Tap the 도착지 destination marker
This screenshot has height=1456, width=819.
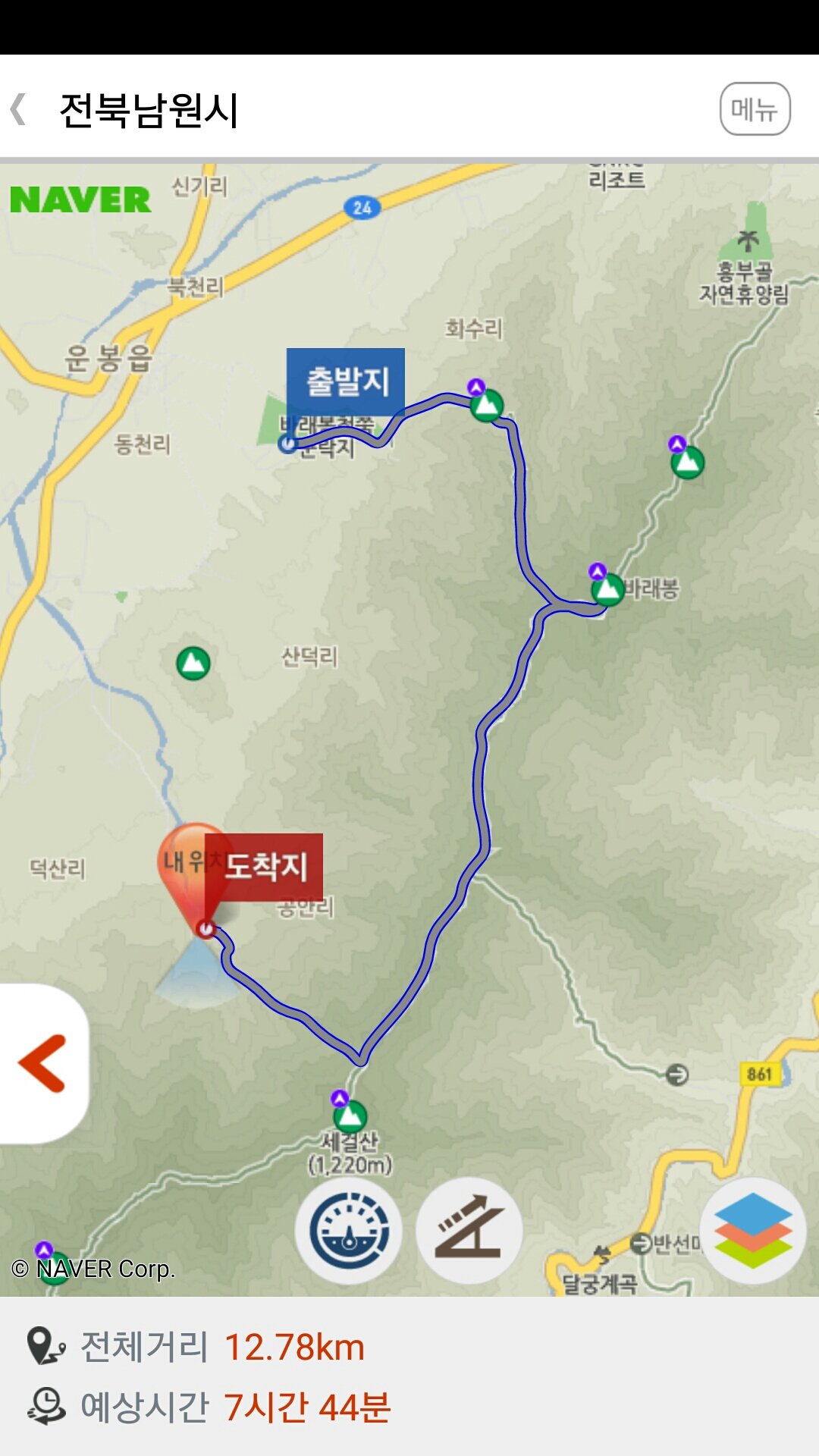pyautogui.click(x=265, y=867)
